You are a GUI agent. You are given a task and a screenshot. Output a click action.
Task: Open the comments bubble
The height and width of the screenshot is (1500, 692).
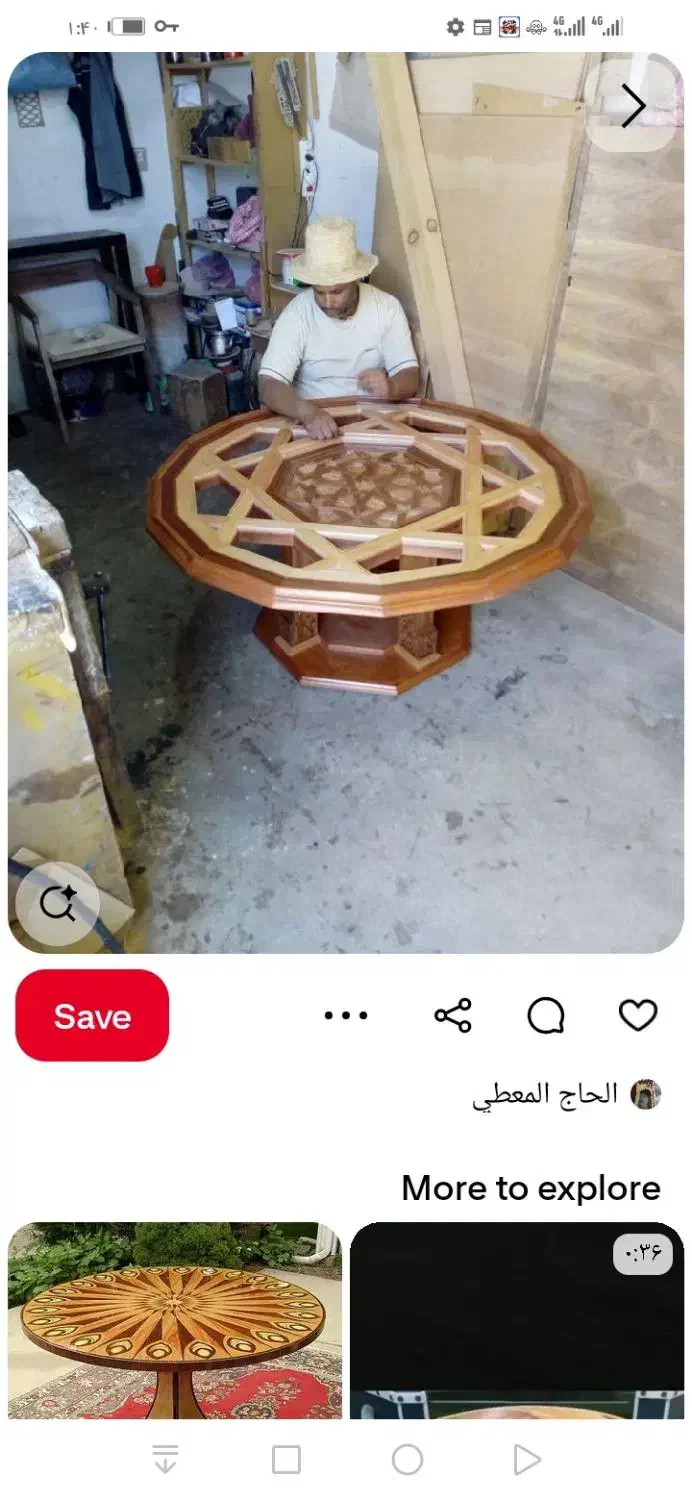(546, 1016)
